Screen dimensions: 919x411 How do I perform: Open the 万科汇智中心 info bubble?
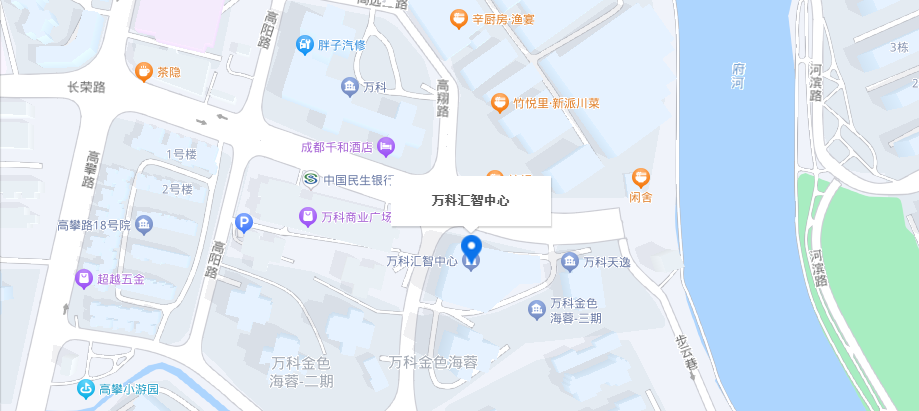click(x=470, y=201)
